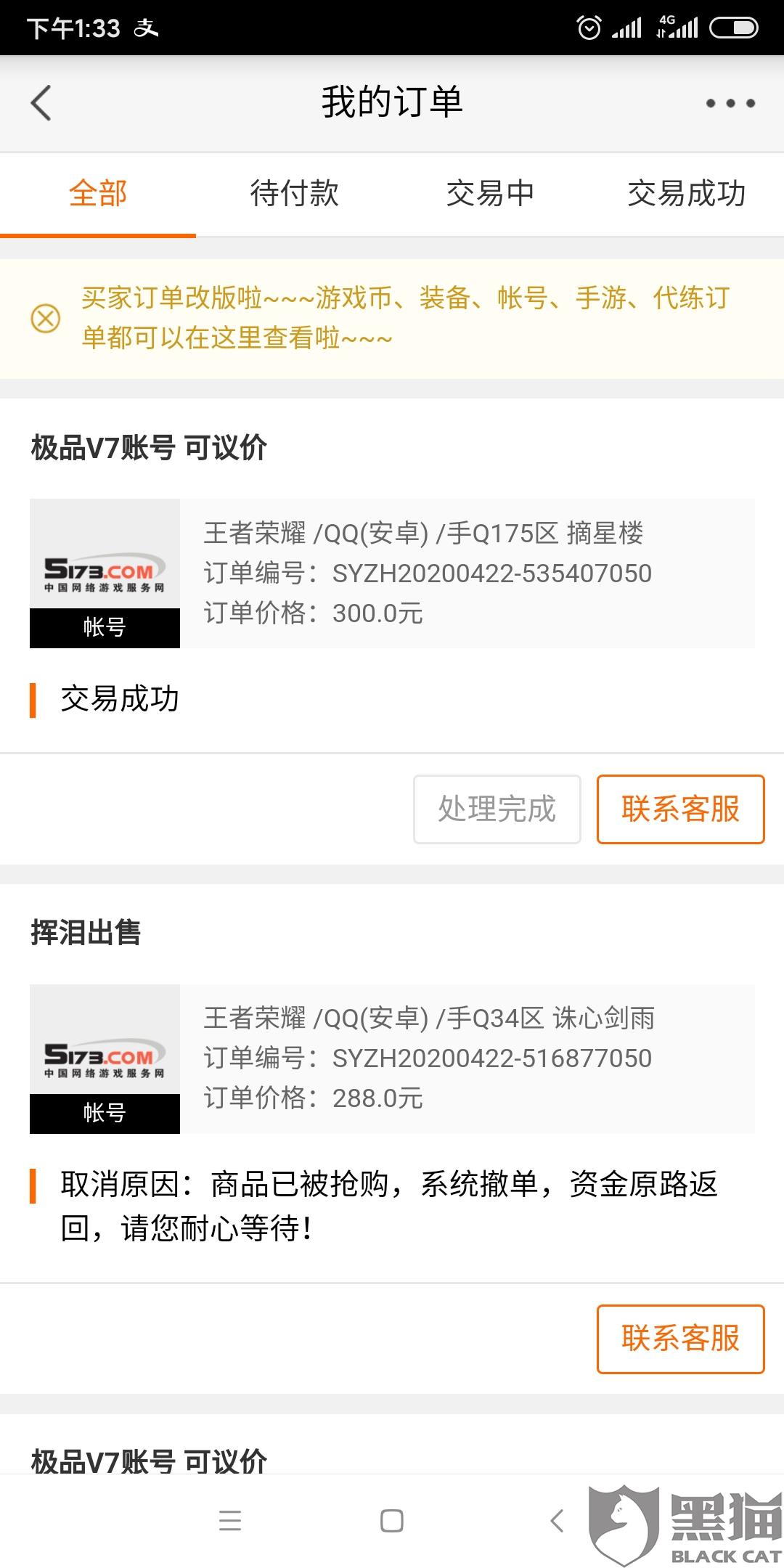Tap 联系客服 for the 300.0元 order

680,809
